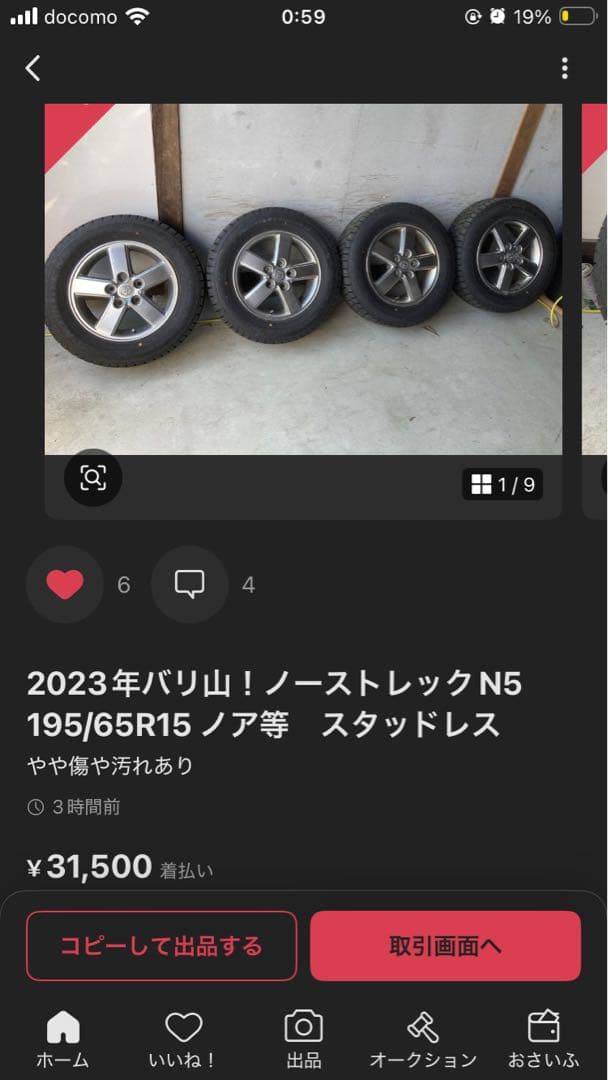Go to 取引画面へ

tap(445, 945)
